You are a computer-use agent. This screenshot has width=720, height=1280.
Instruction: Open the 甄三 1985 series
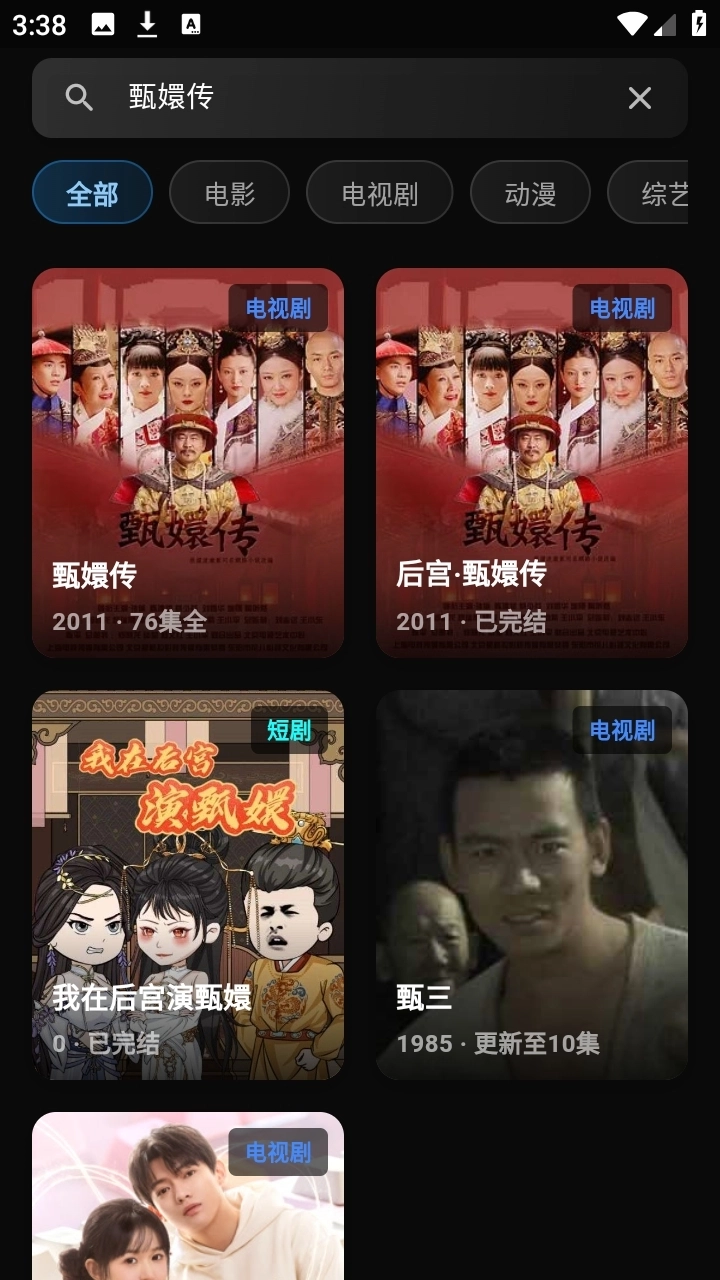pyautogui.click(x=531, y=882)
